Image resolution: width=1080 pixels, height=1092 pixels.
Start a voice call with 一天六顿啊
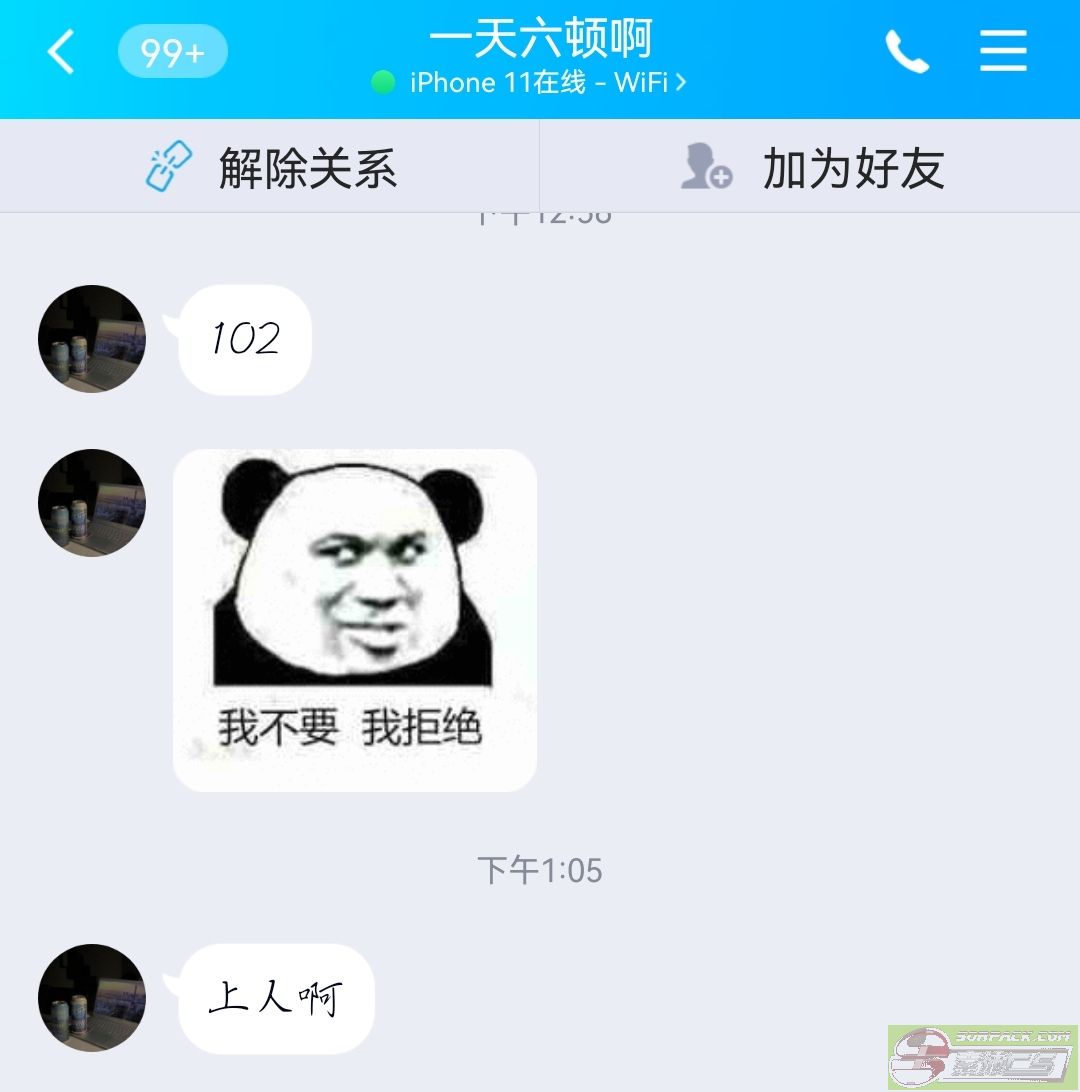[906, 52]
